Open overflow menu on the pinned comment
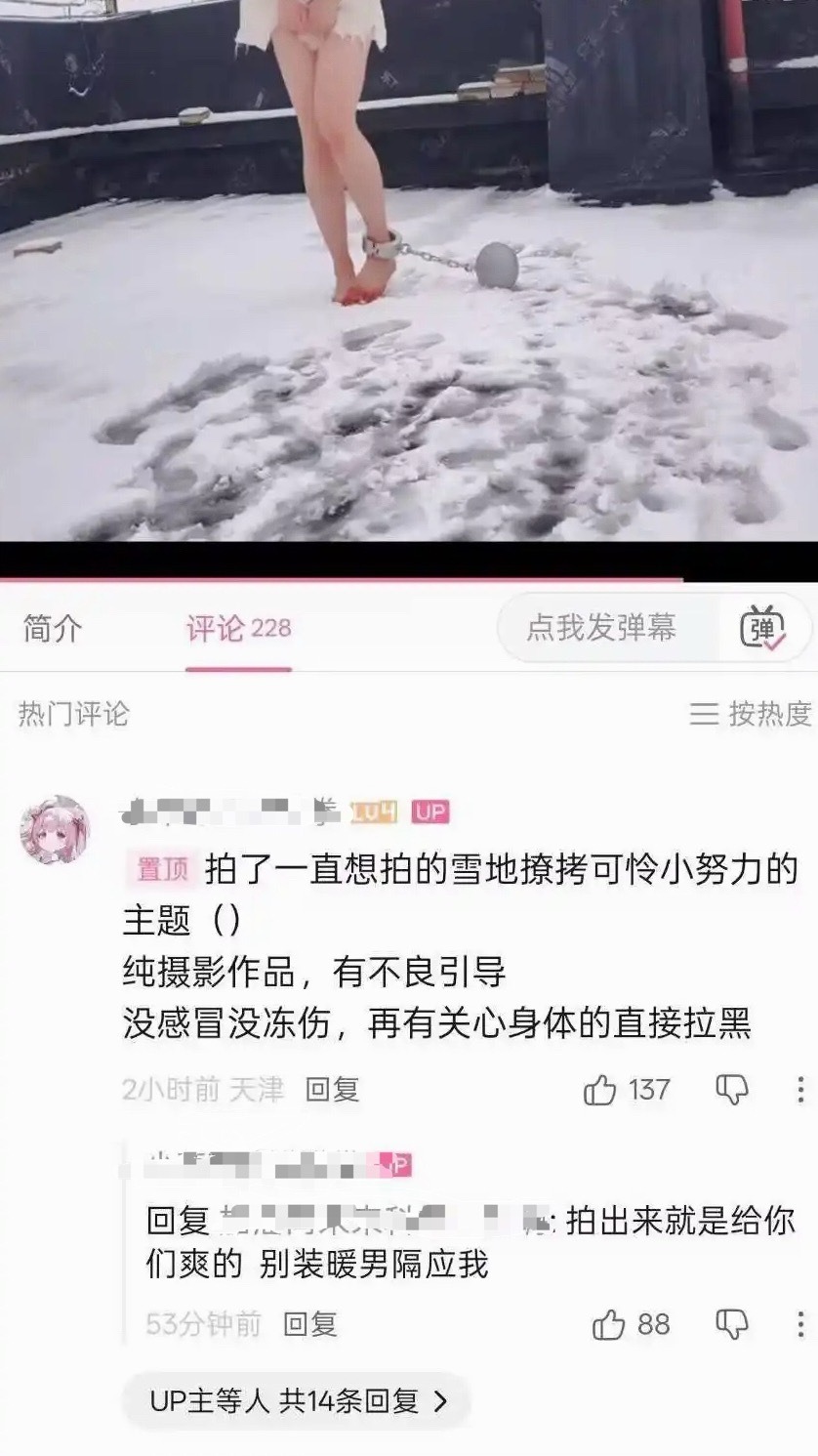818x1456 pixels. [x=799, y=1090]
